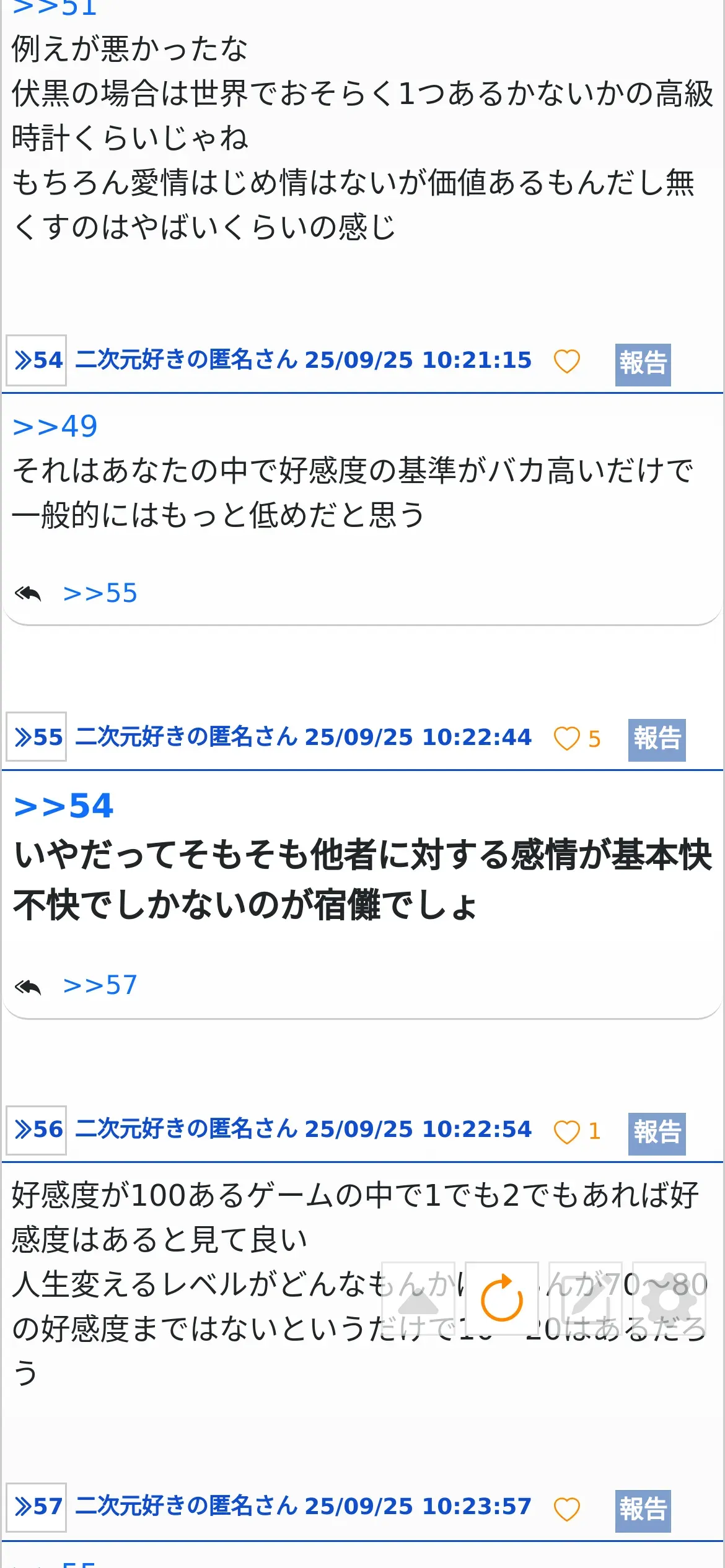Like post 56 with the heart
725x1568 pixels.
566,1131
